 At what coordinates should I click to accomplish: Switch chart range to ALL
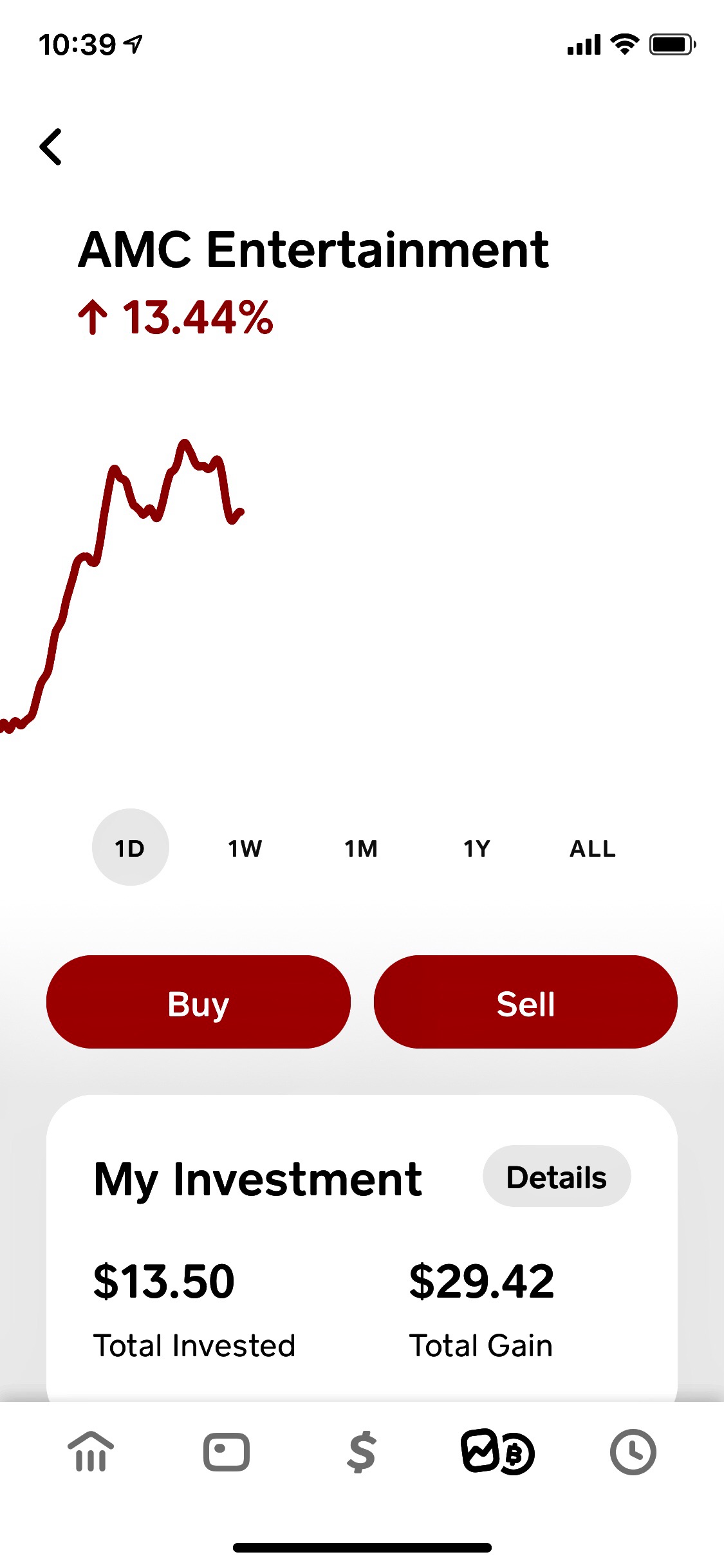coord(591,848)
